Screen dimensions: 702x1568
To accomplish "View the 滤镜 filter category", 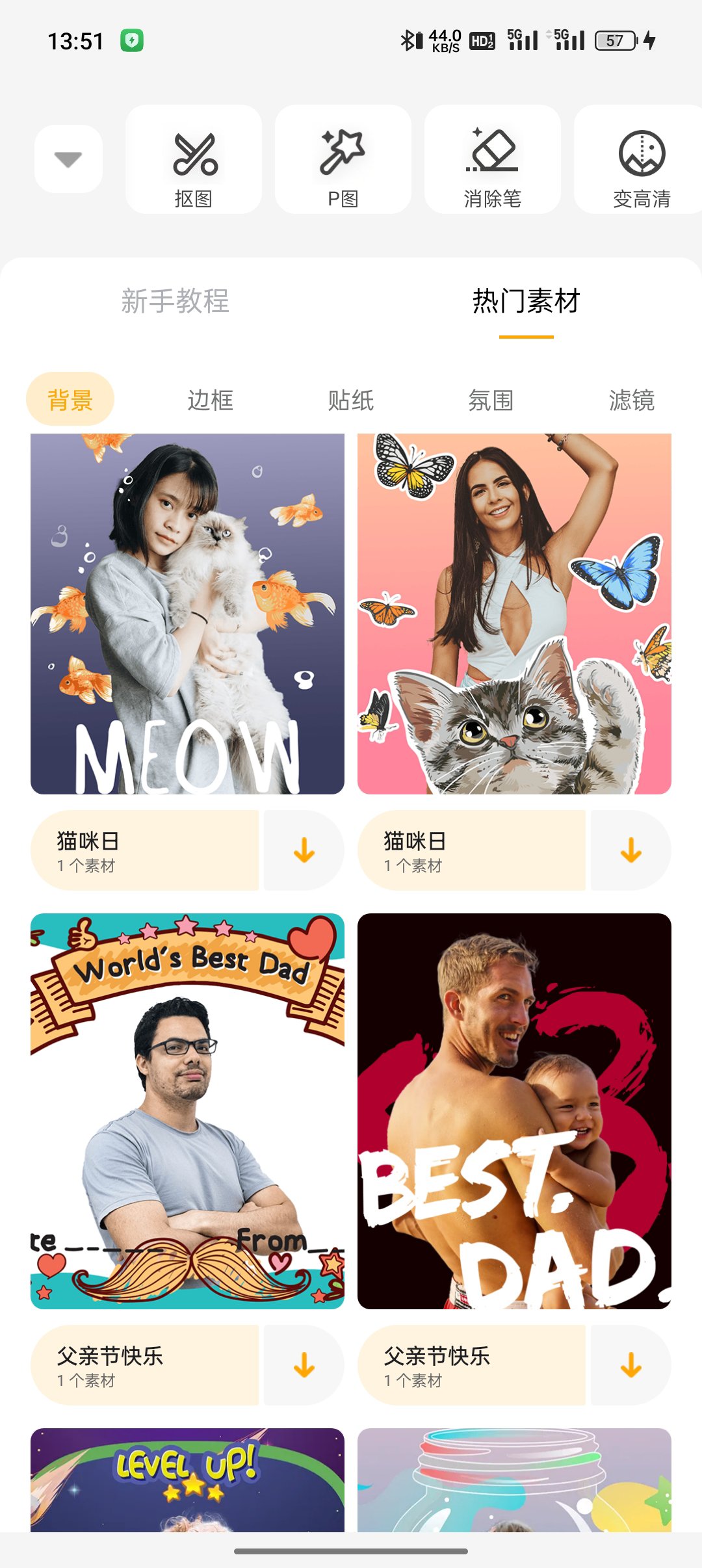I will (631, 400).
